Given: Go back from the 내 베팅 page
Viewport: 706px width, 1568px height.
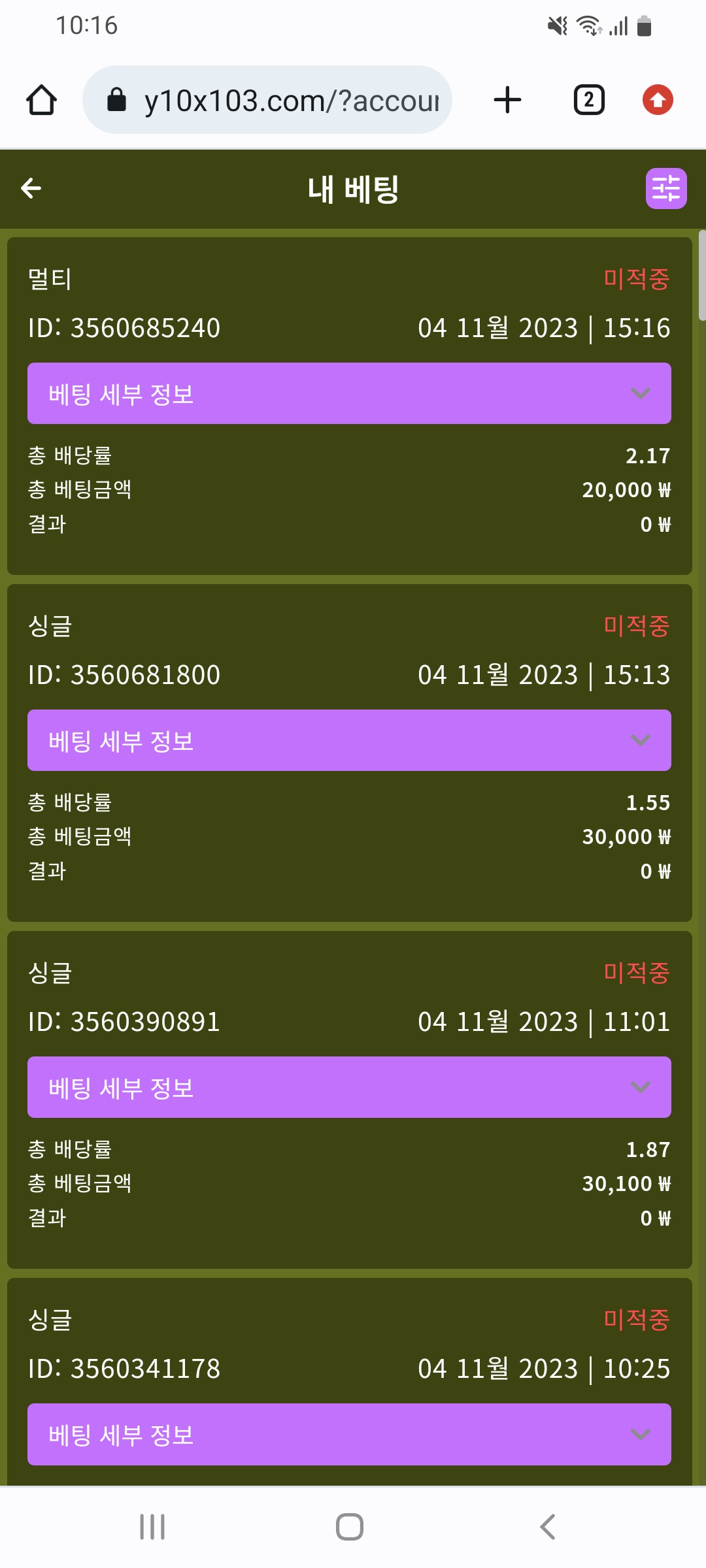Looking at the screenshot, I should click(31, 189).
